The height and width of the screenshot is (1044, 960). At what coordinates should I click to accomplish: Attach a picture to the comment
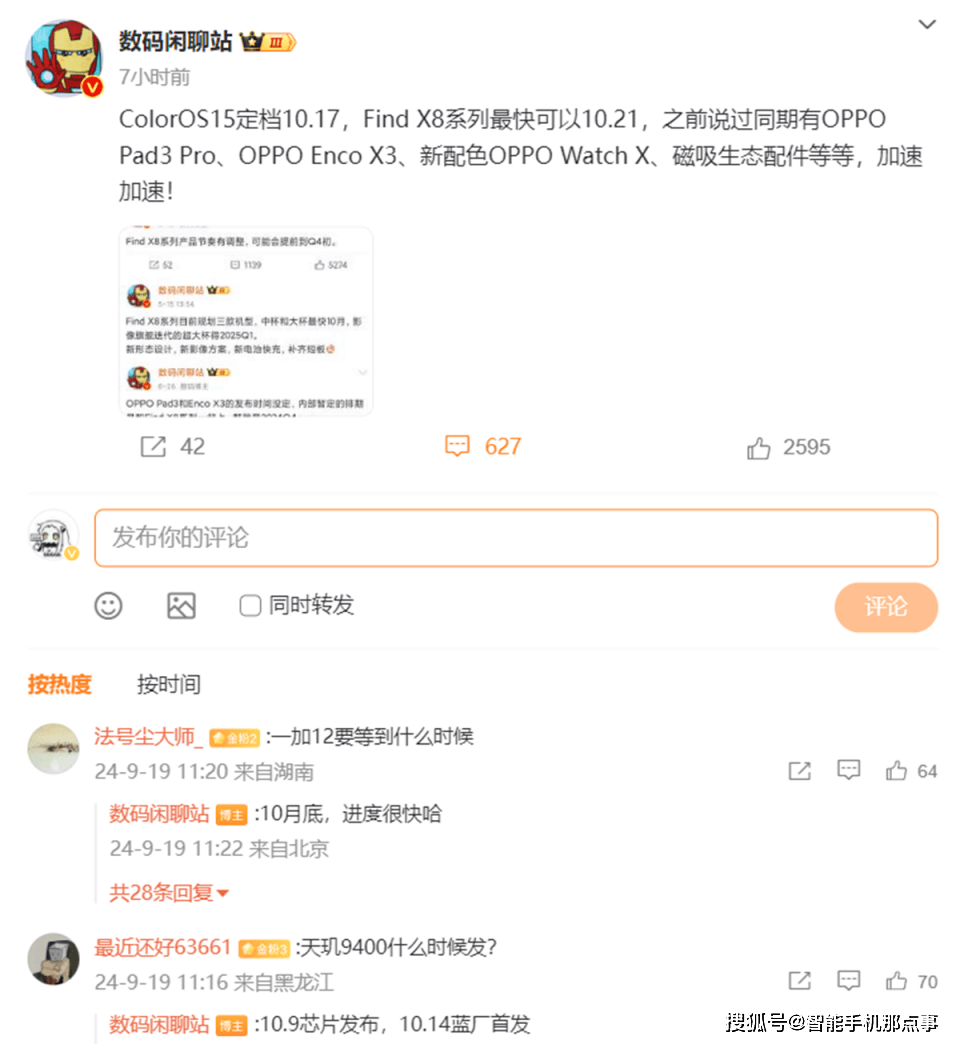tap(181, 605)
